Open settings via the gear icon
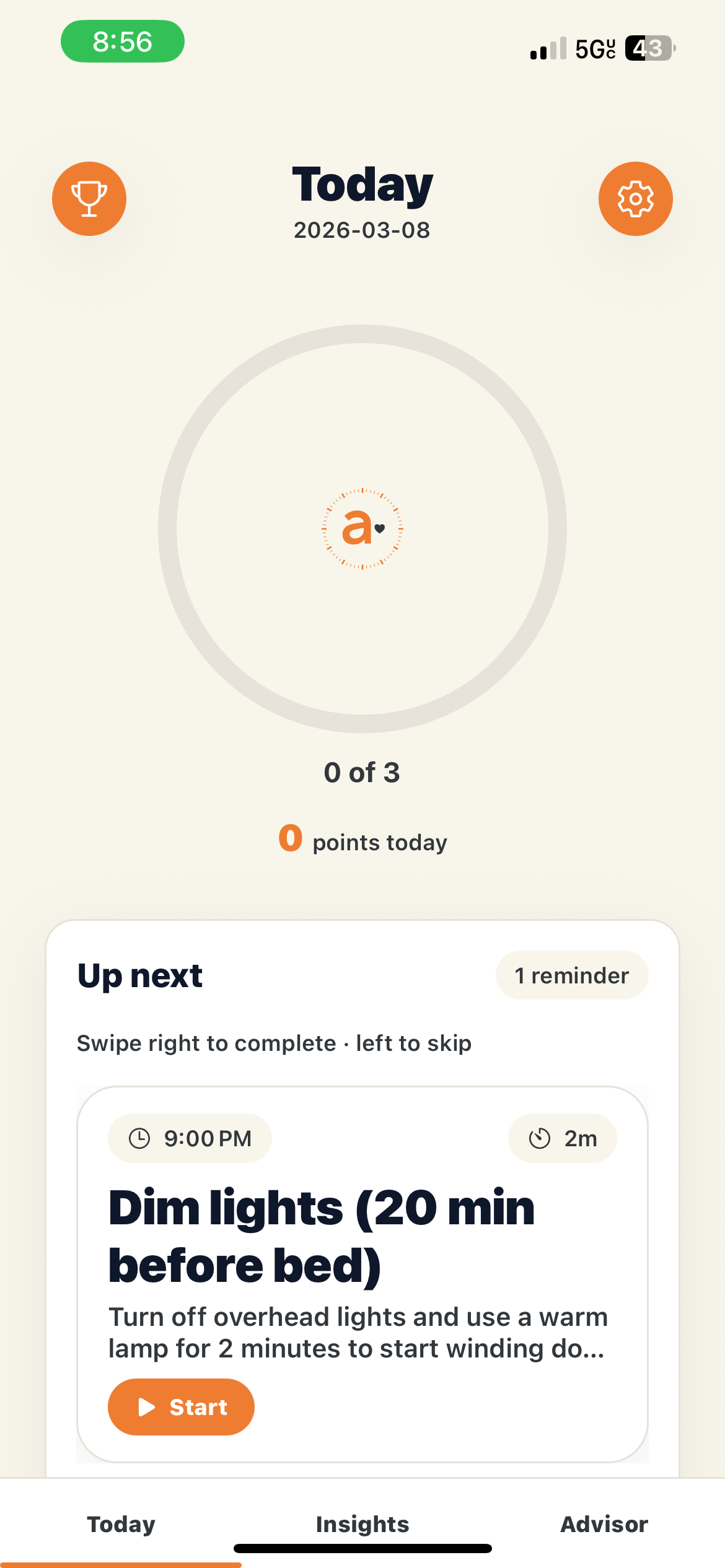The image size is (725, 1568). (x=635, y=199)
